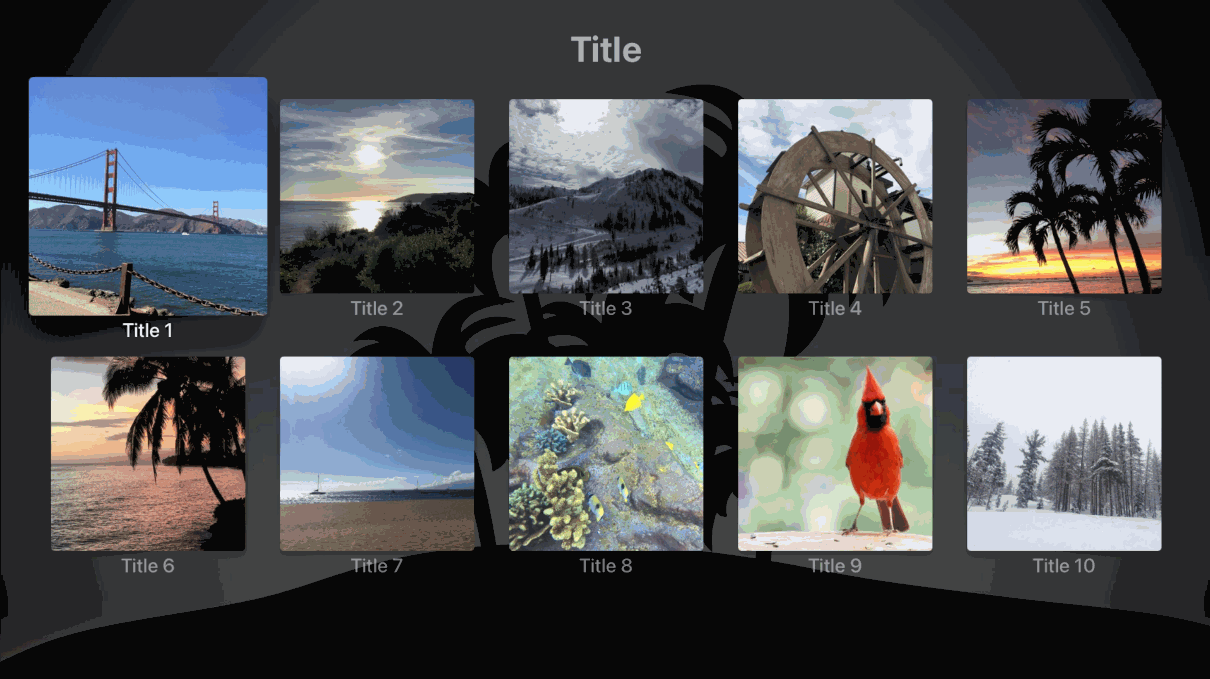The image size is (1210, 679).
Task: Open the Title 9 cardinal bird tile
Action: 835,453
